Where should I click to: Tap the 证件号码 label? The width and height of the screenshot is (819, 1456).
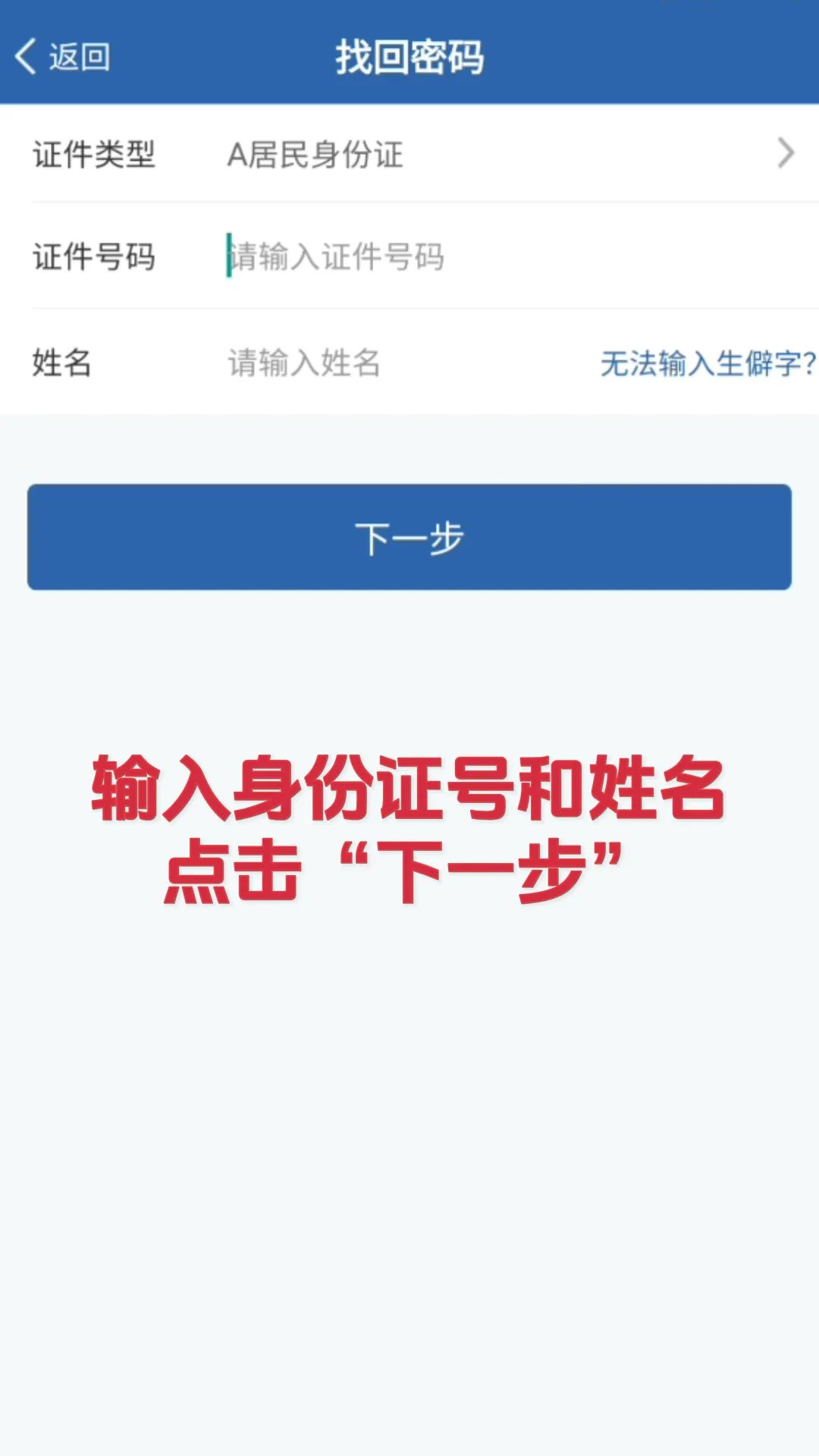[94, 258]
